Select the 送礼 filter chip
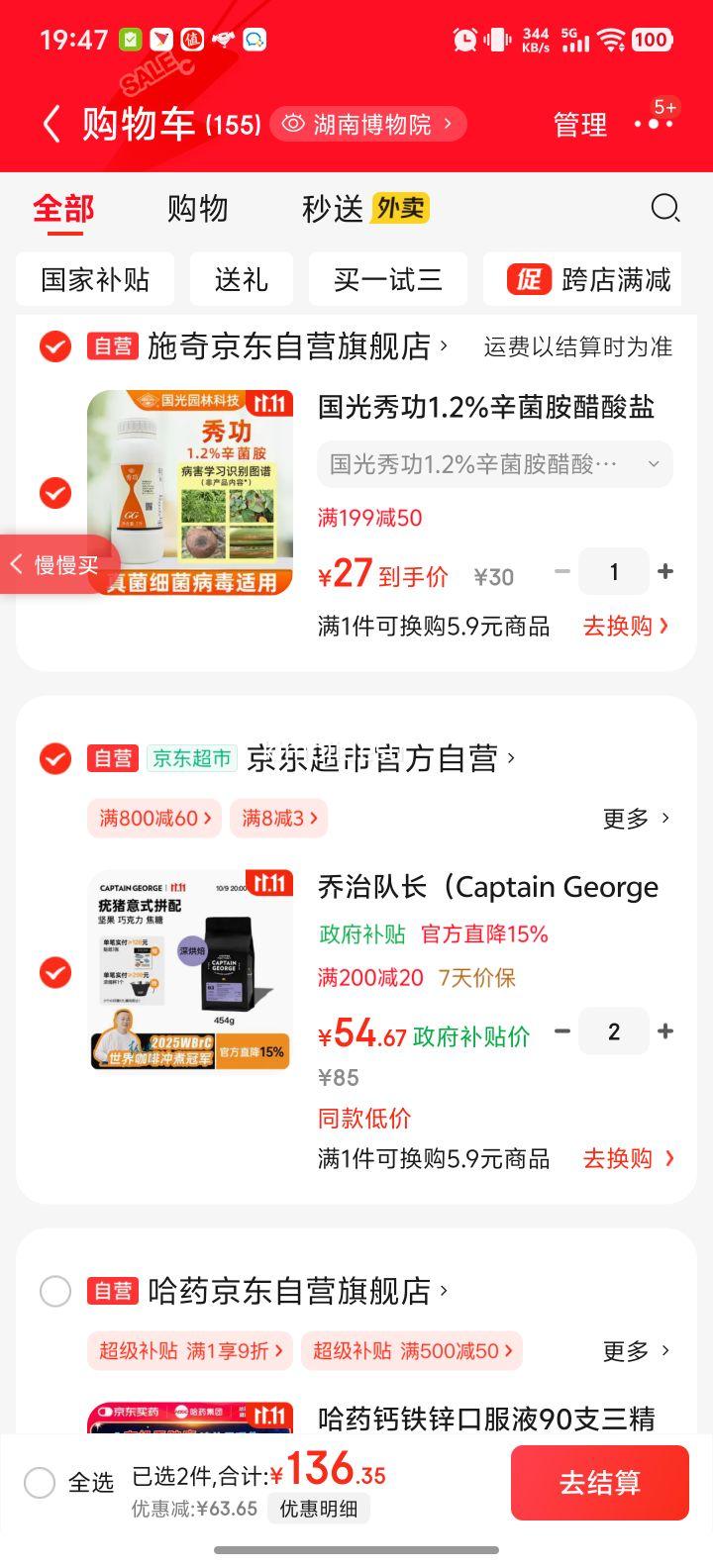 242,279
